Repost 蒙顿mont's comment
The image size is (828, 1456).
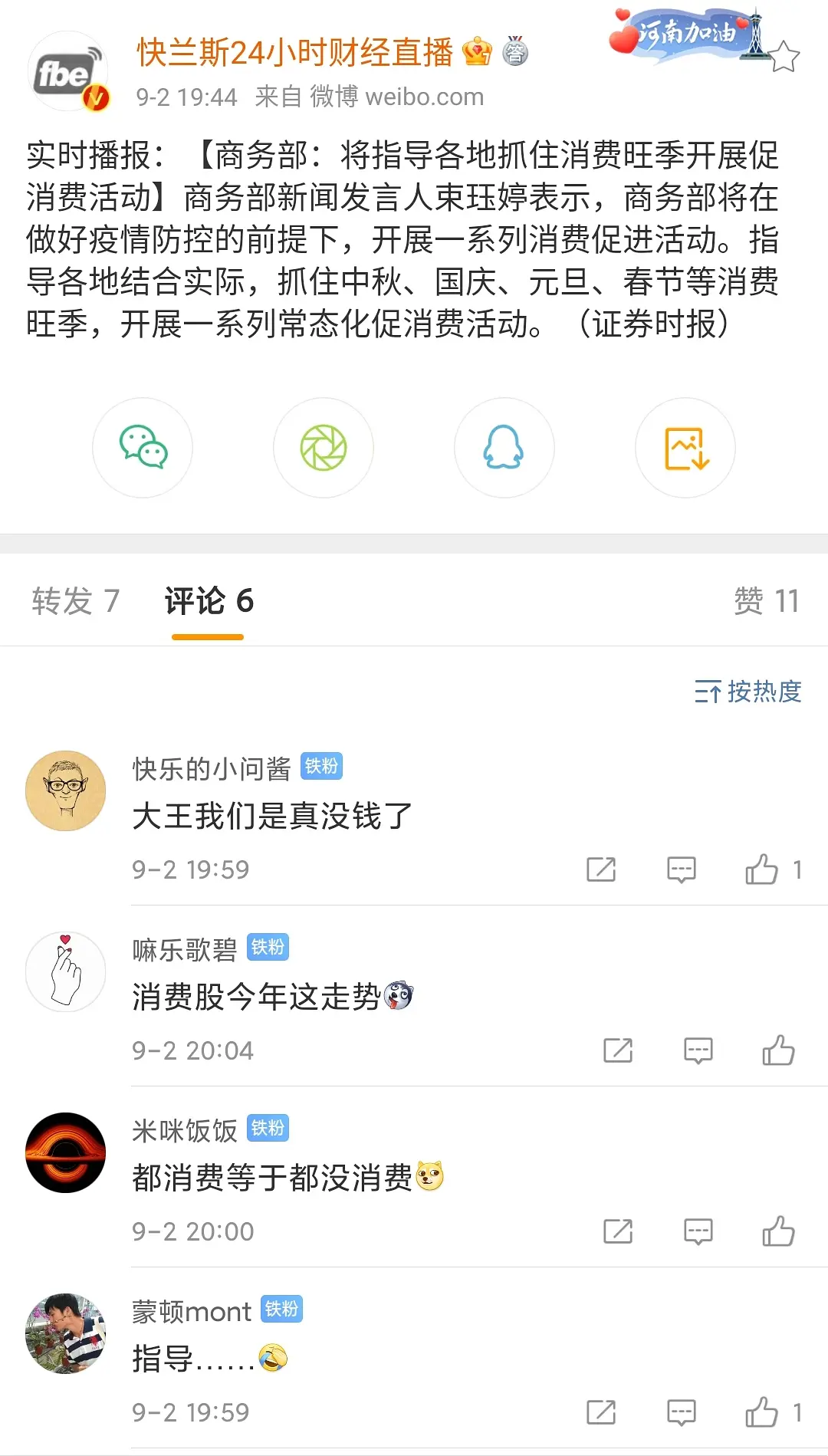click(x=601, y=1412)
